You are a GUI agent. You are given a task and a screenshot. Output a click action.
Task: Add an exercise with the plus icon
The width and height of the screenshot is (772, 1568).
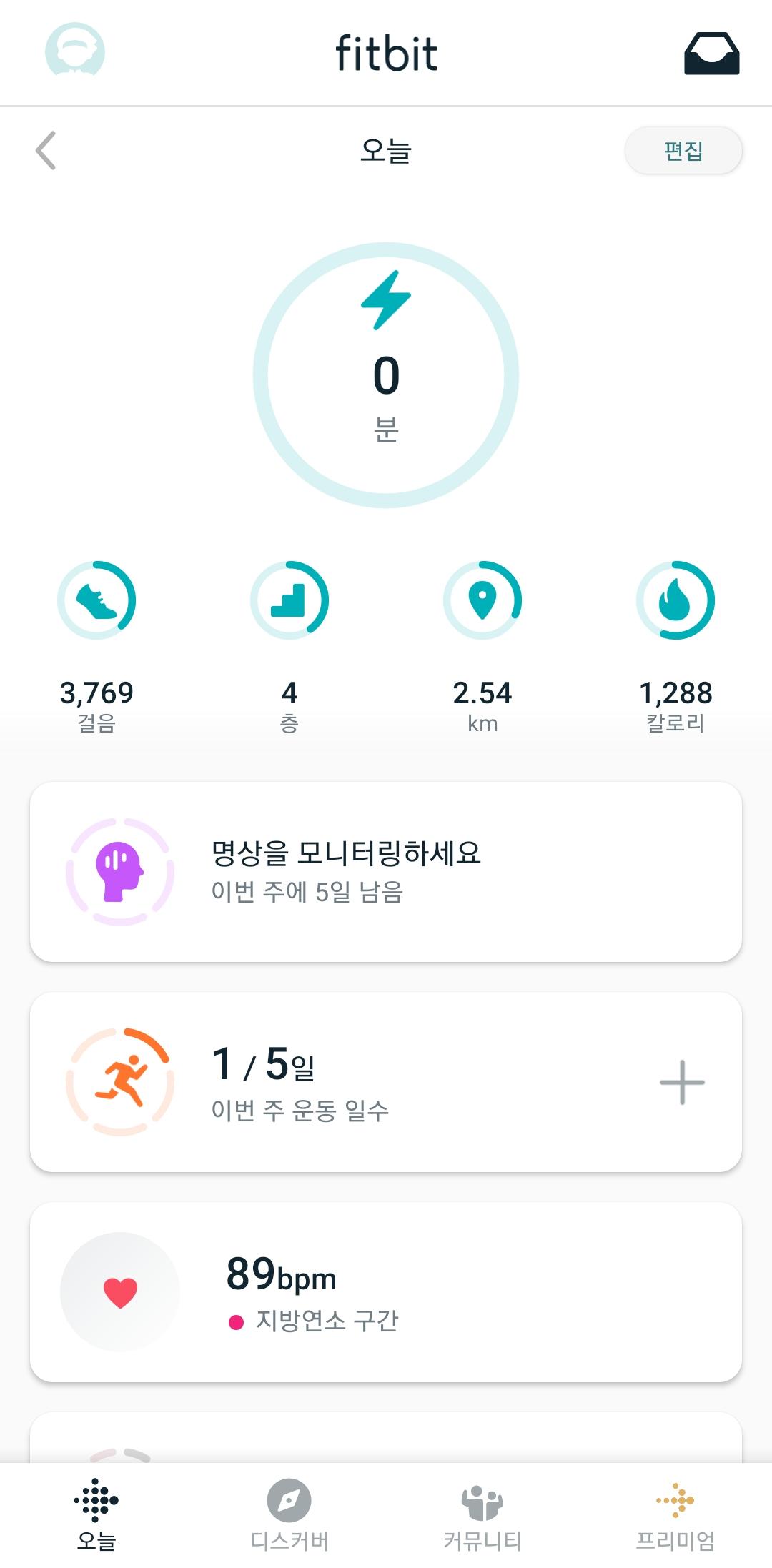click(x=682, y=1082)
